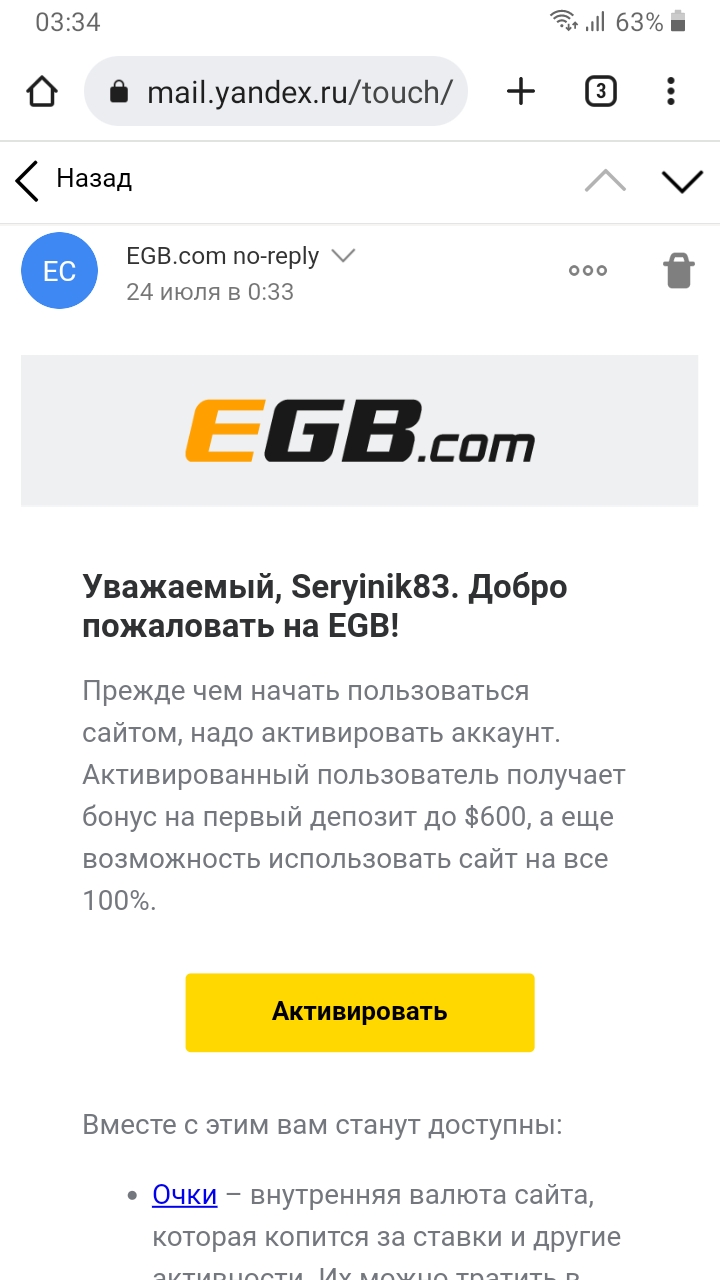Tap the yellow Активировать button
Image resolution: width=720 pixels, height=1280 pixels.
pyautogui.click(x=360, y=1012)
